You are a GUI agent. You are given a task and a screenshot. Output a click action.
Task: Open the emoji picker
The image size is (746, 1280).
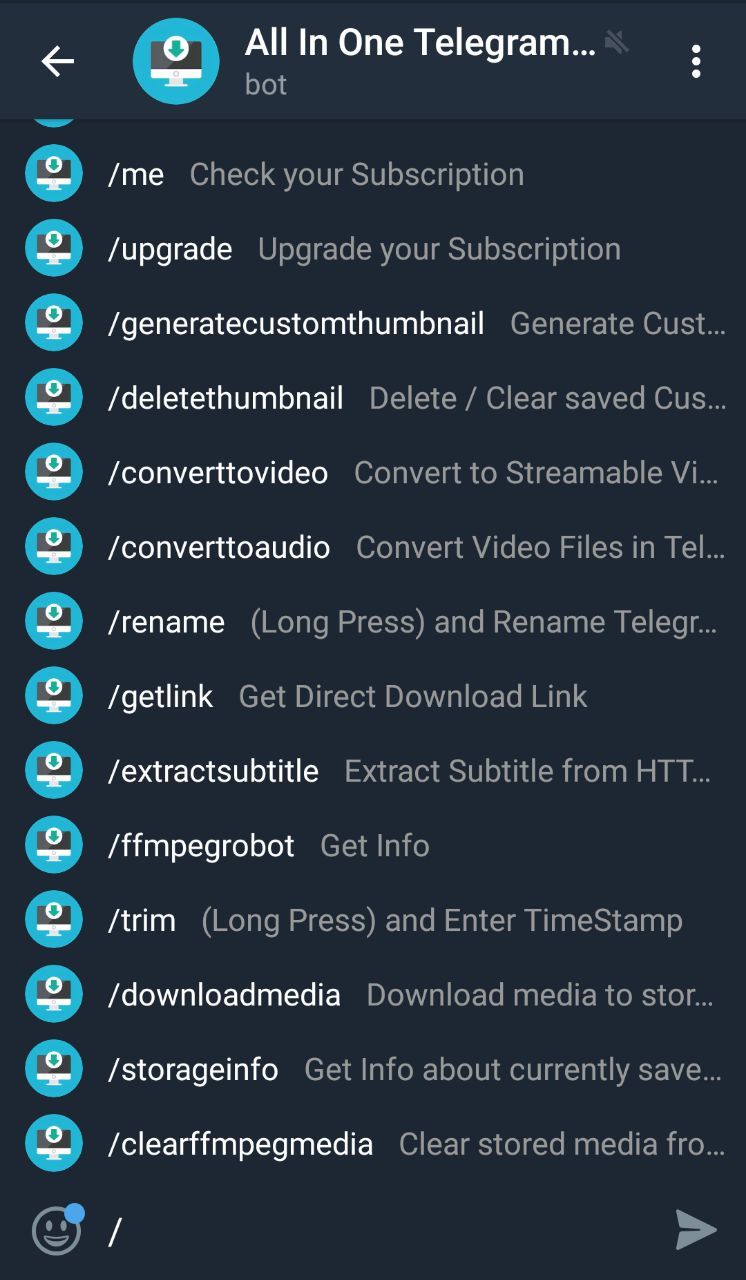tap(56, 1231)
